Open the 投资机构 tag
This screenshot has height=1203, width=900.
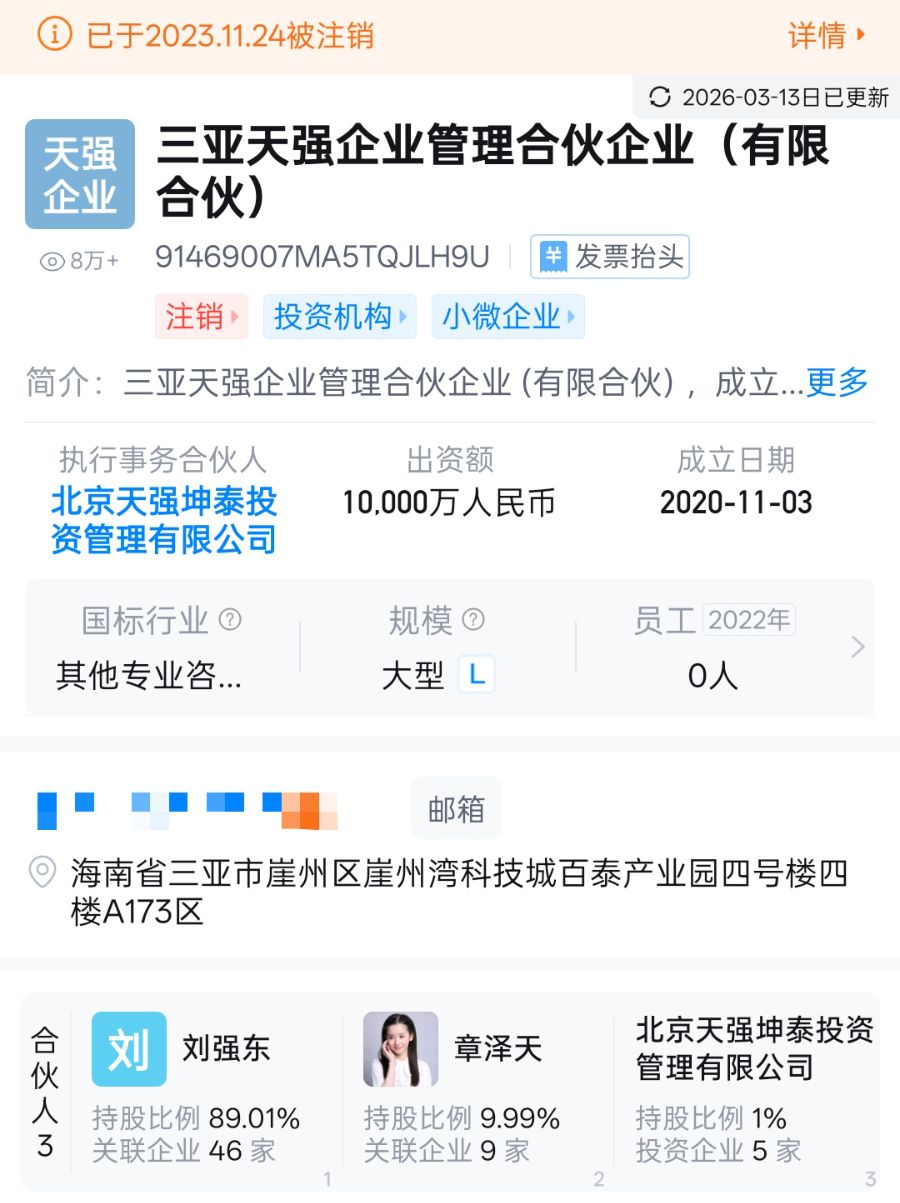coord(340,317)
